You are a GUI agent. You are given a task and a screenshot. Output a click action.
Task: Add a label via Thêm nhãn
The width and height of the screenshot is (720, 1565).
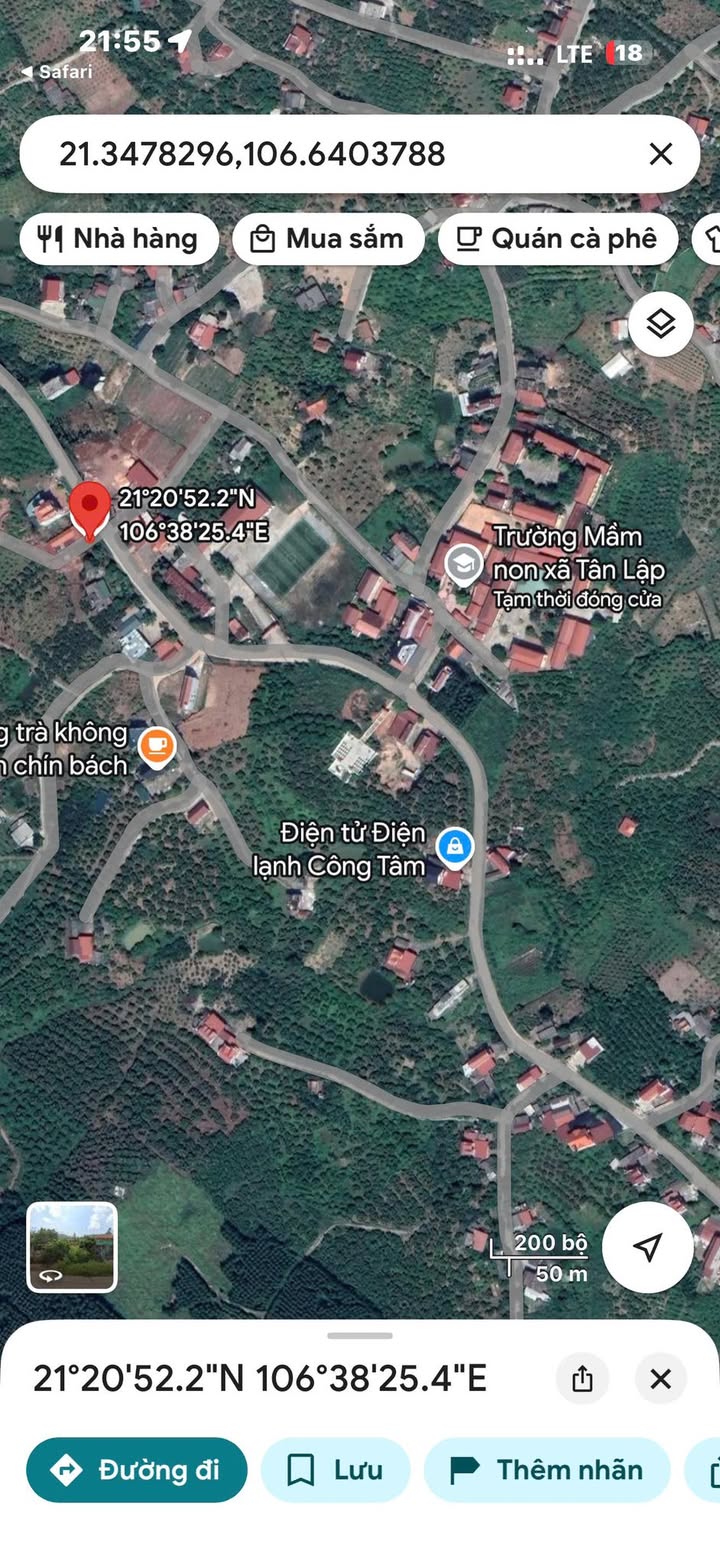point(547,1470)
